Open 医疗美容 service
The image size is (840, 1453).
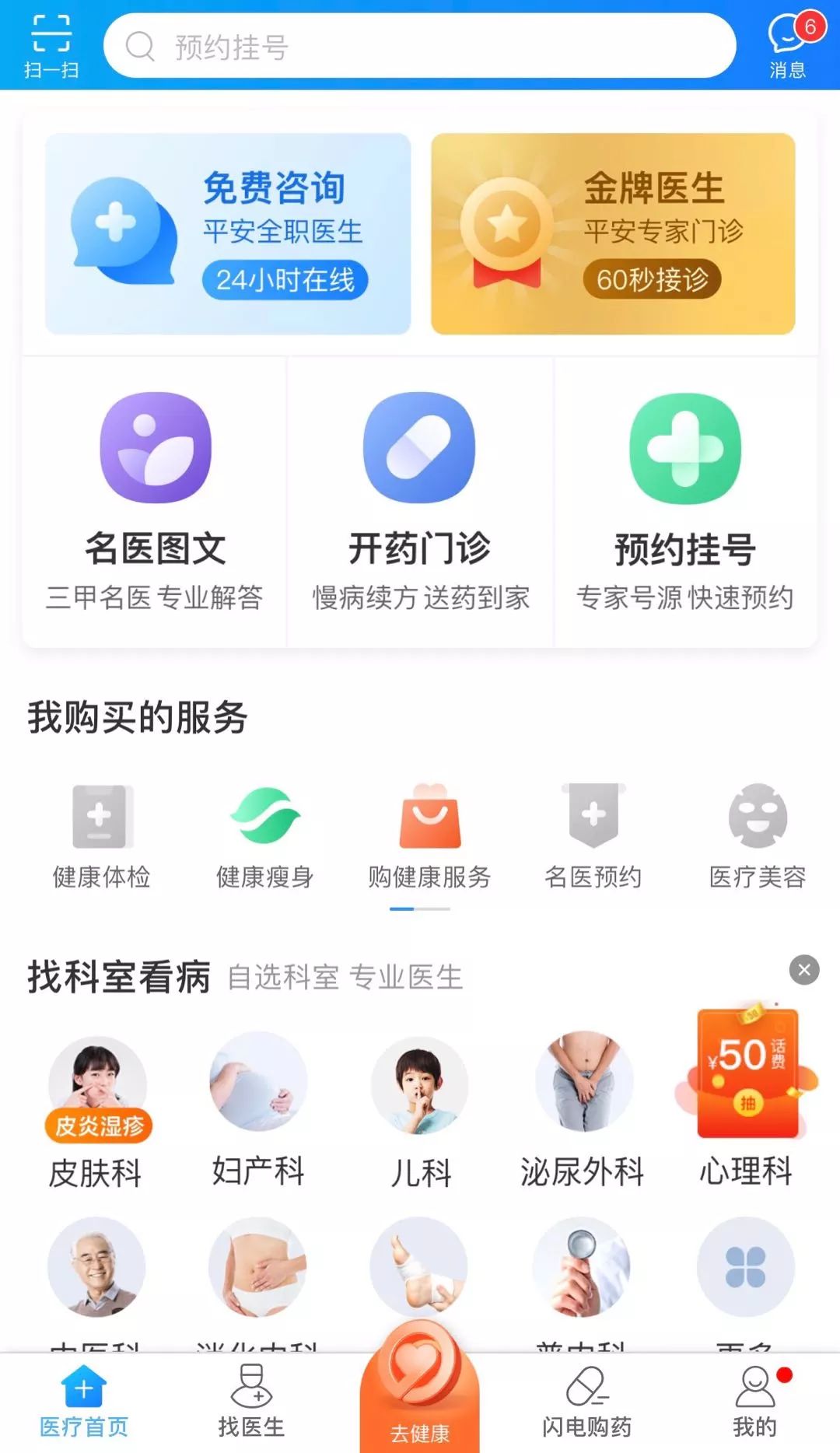(x=757, y=836)
